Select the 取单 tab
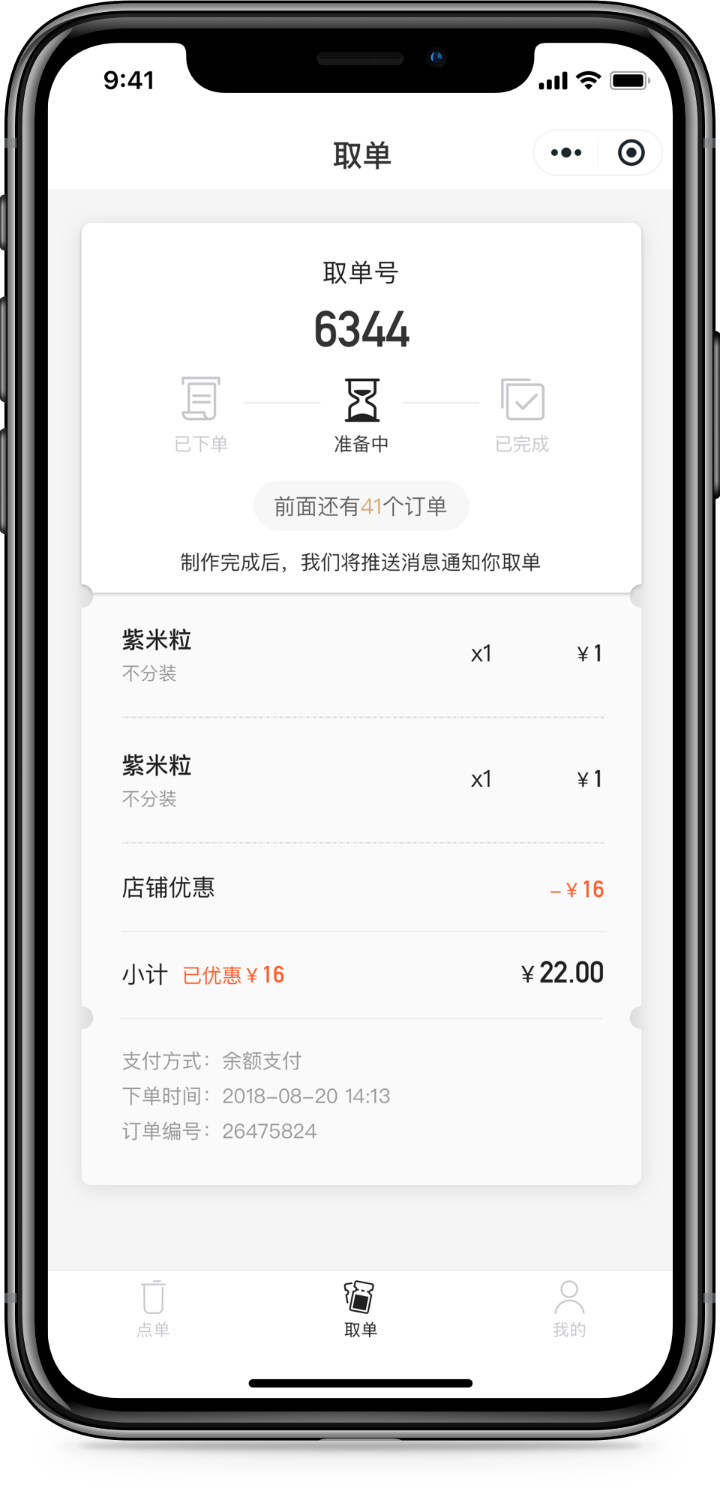This screenshot has width=720, height=1494. tap(360, 1308)
